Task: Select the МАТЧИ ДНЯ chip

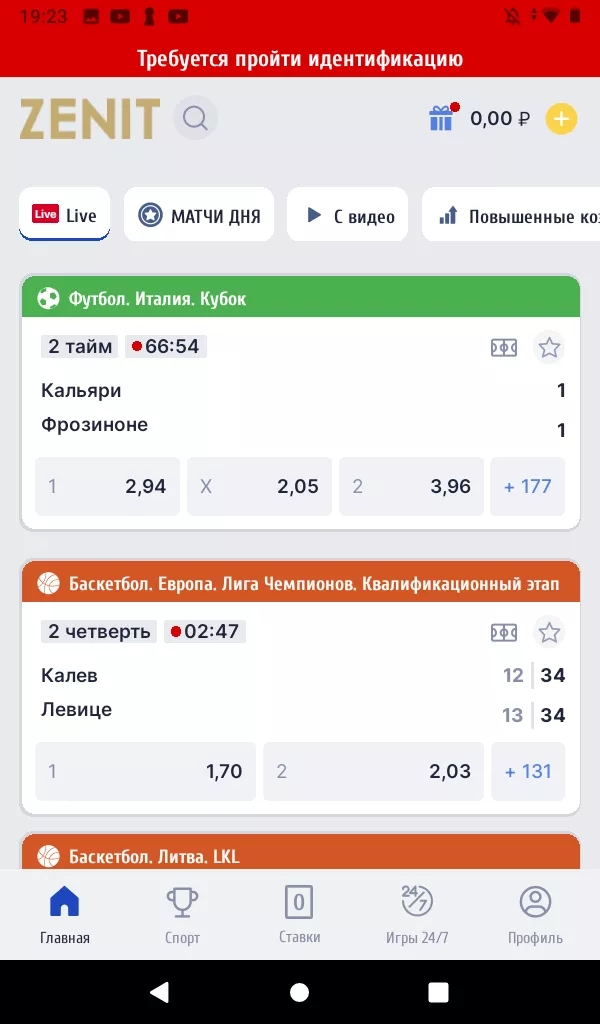Action: click(199, 215)
